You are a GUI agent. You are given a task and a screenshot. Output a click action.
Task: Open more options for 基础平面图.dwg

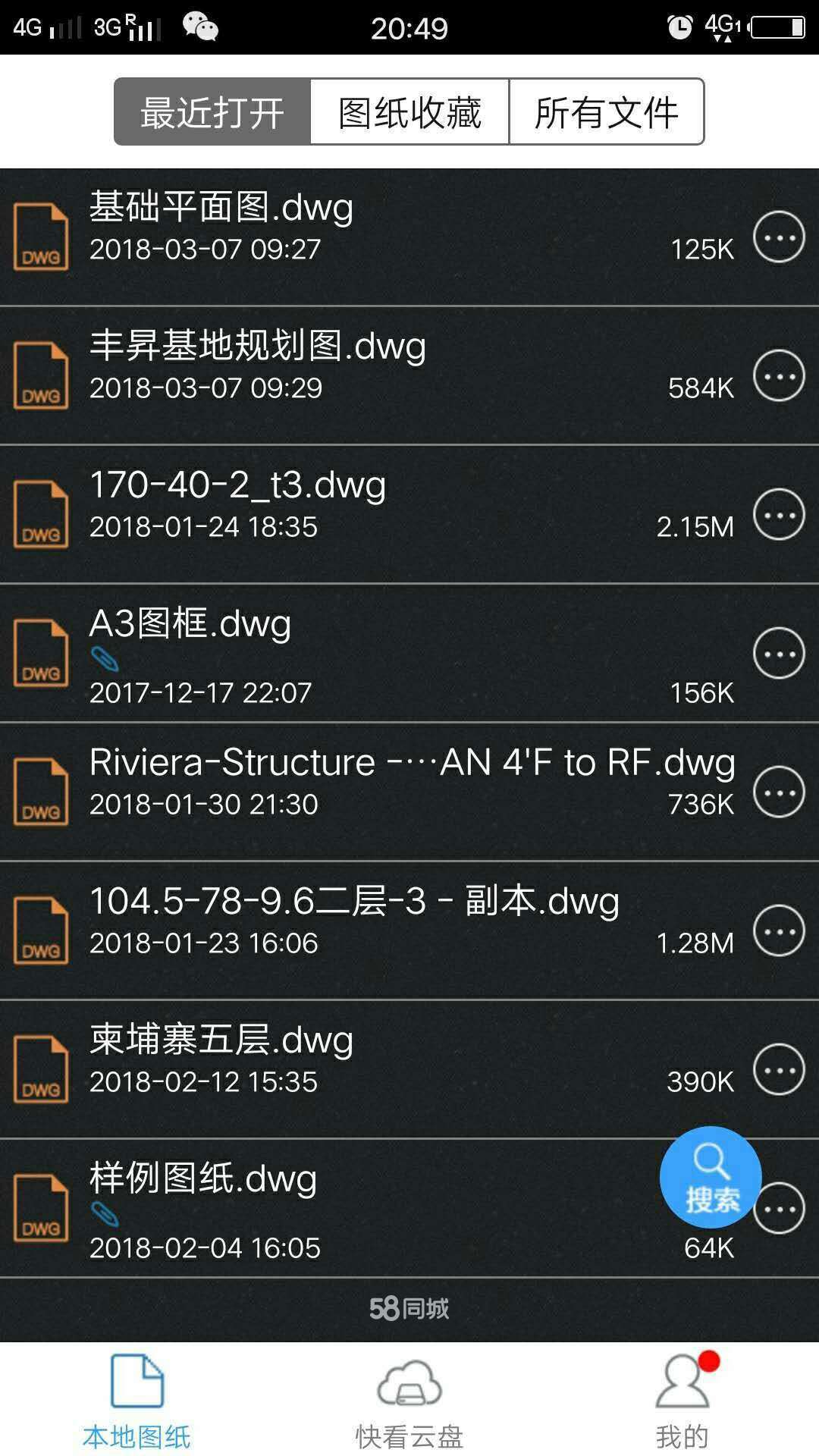[779, 237]
